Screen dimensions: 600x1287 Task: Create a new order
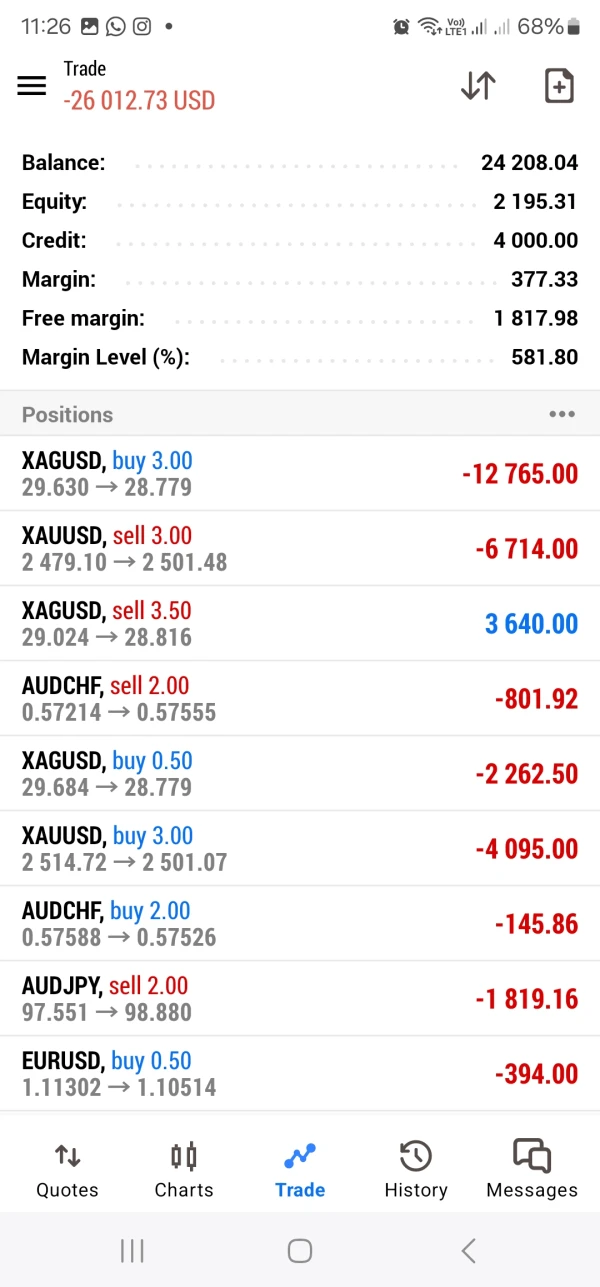(559, 86)
